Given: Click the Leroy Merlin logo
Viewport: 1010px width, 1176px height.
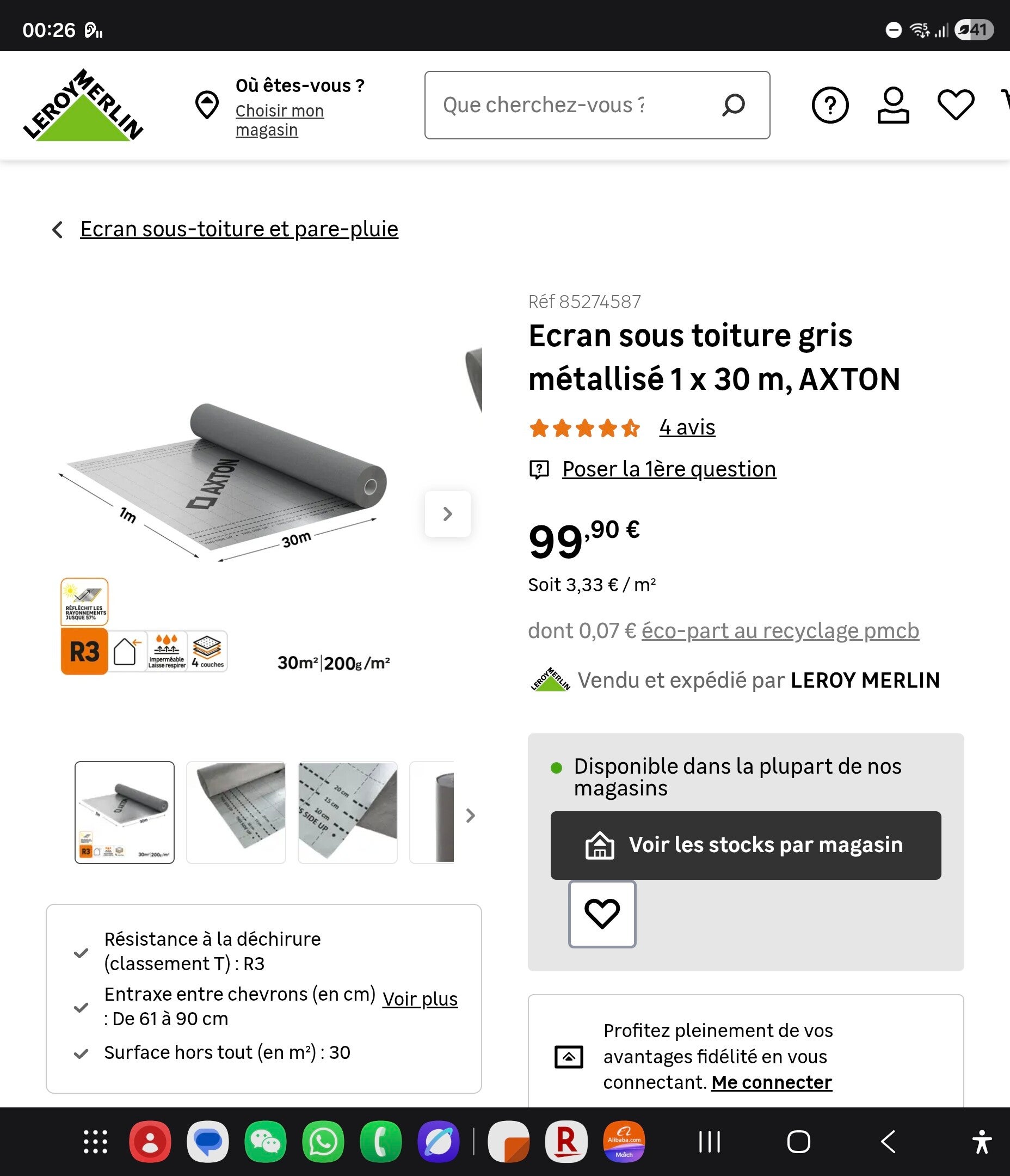Looking at the screenshot, I should tap(84, 106).
